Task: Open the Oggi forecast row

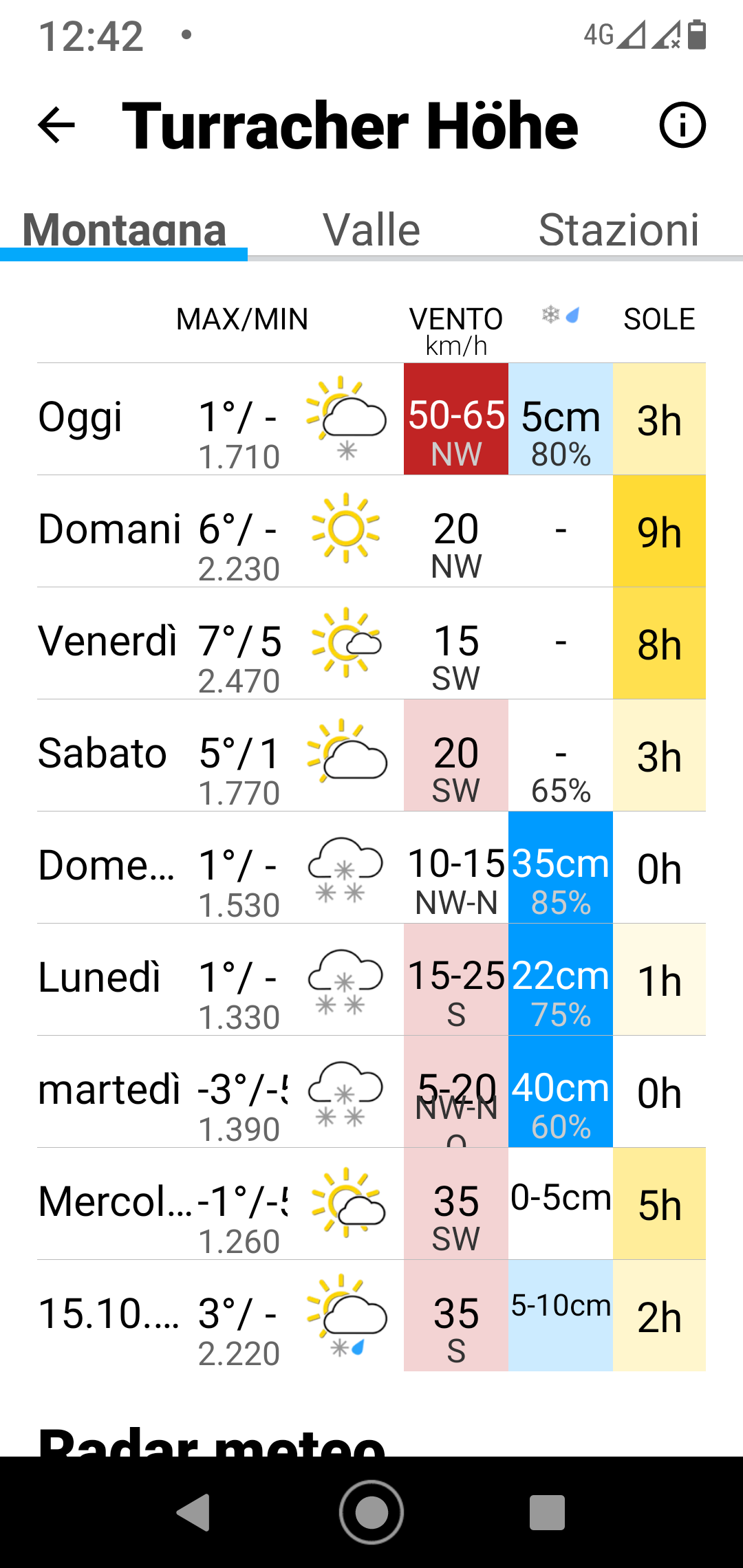Action: coord(371,419)
